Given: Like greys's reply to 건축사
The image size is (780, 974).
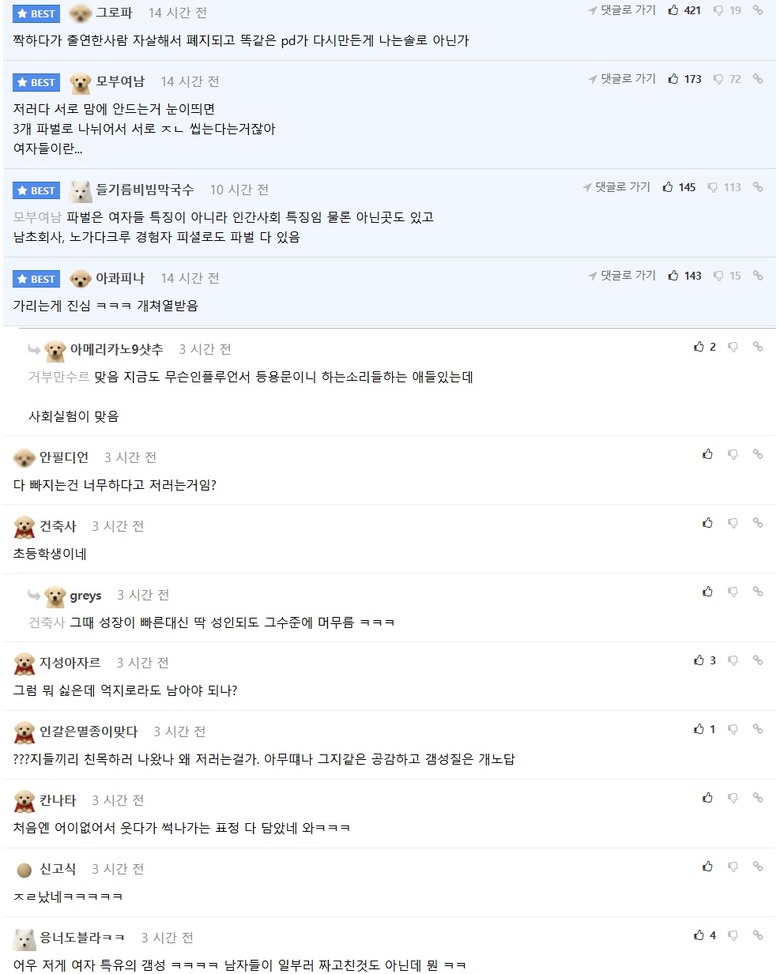Looking at the screenshot, I should (x=708, y=592).
